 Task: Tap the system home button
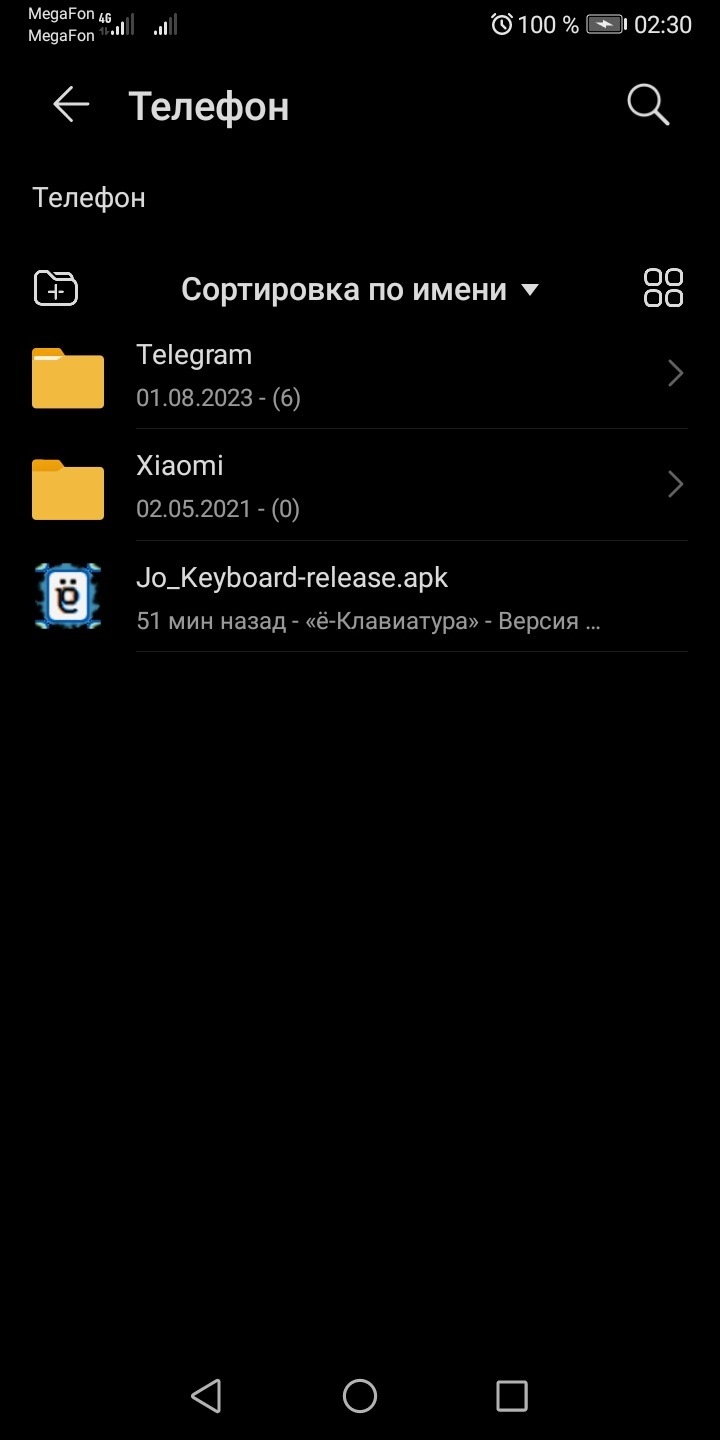pyautogui.click(x=360, y=1396)
